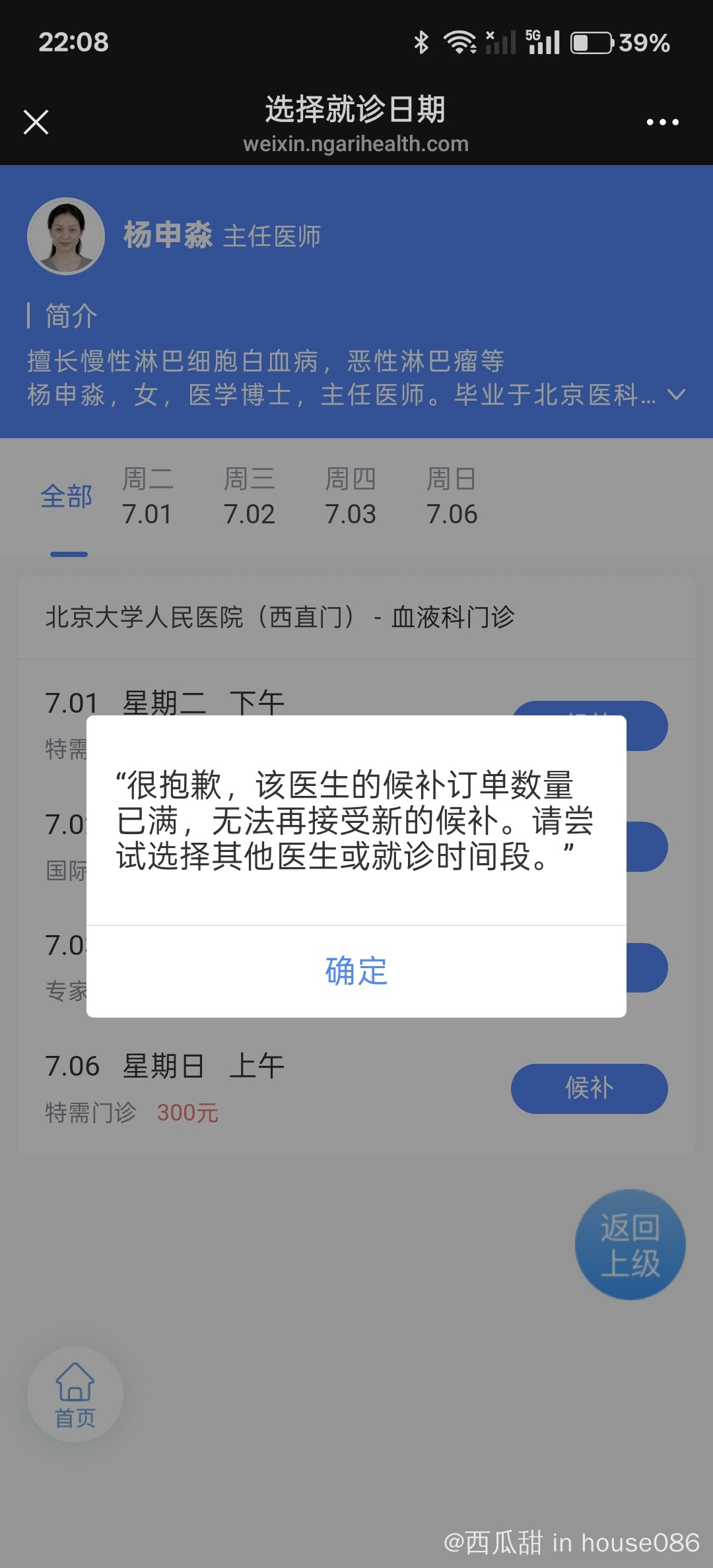Image resolution: width=713 pixels, height=1568 pixels.
Task: Switch to the 周日 7.06 tab
Action: 452,496
